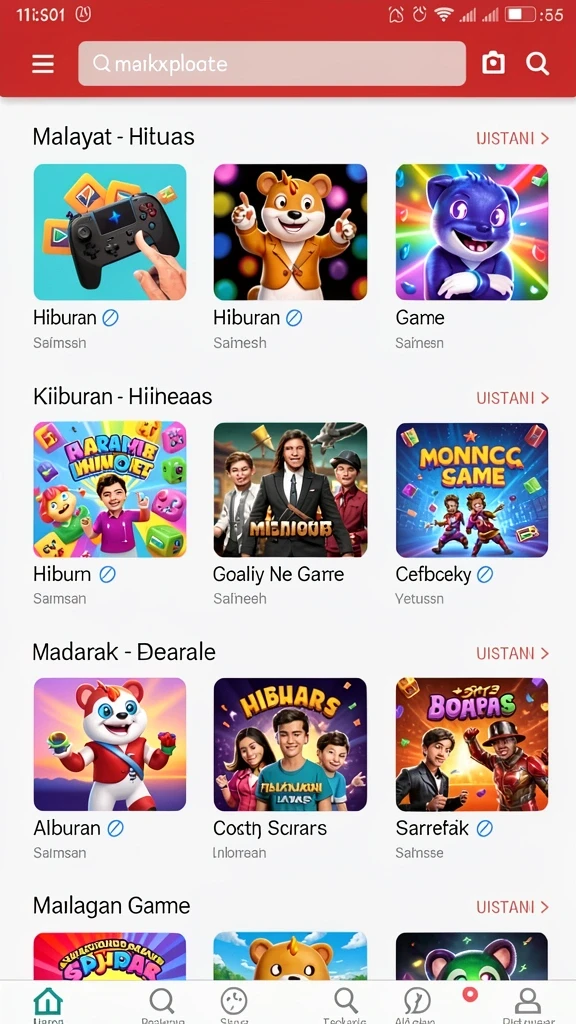576x1024 pixels.
Task: Open UISTANI link beside Kiiburan - Hiiheaas
Action: pos(513,398)
